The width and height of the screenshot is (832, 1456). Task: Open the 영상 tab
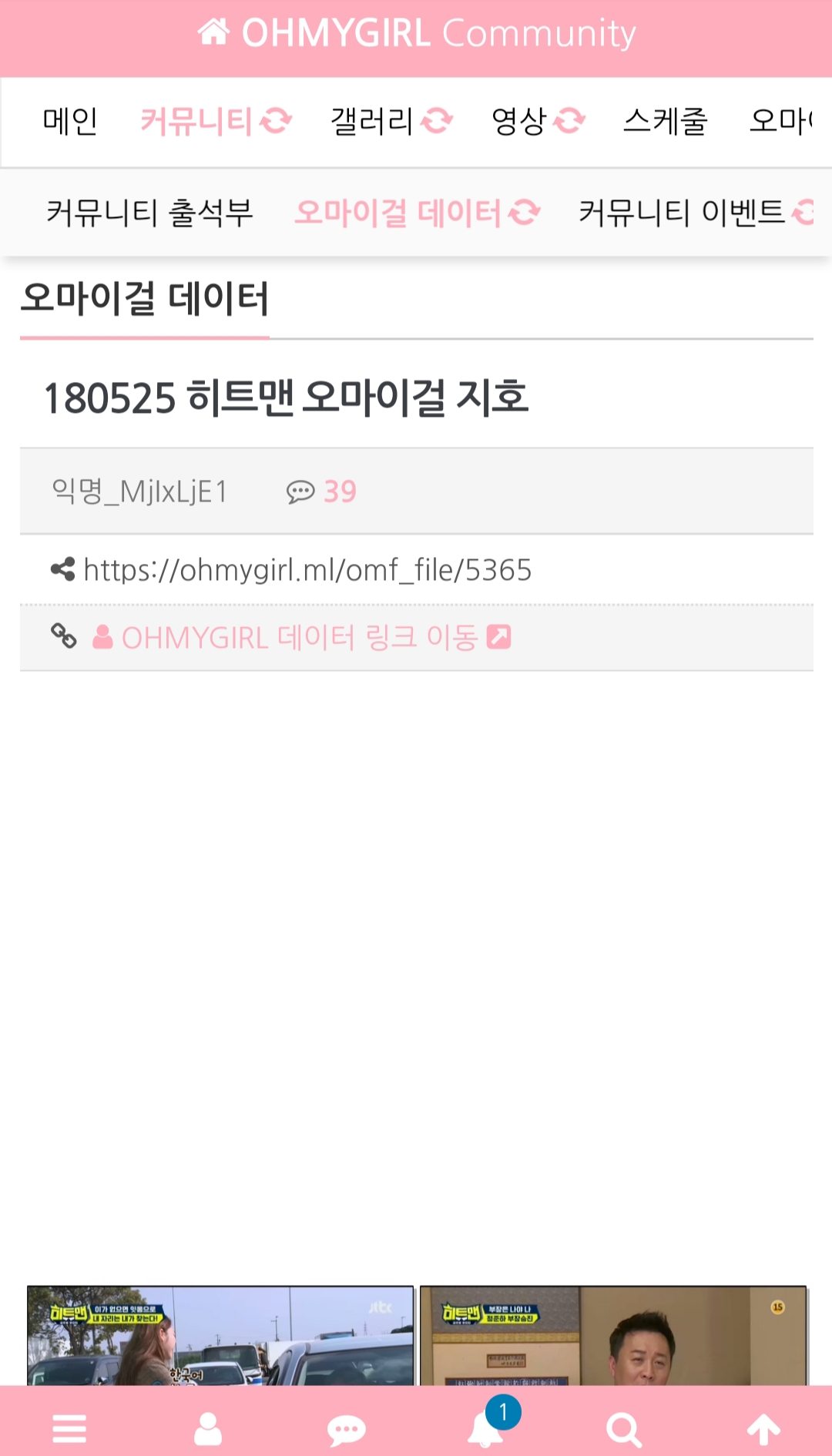tap(538, 121)
